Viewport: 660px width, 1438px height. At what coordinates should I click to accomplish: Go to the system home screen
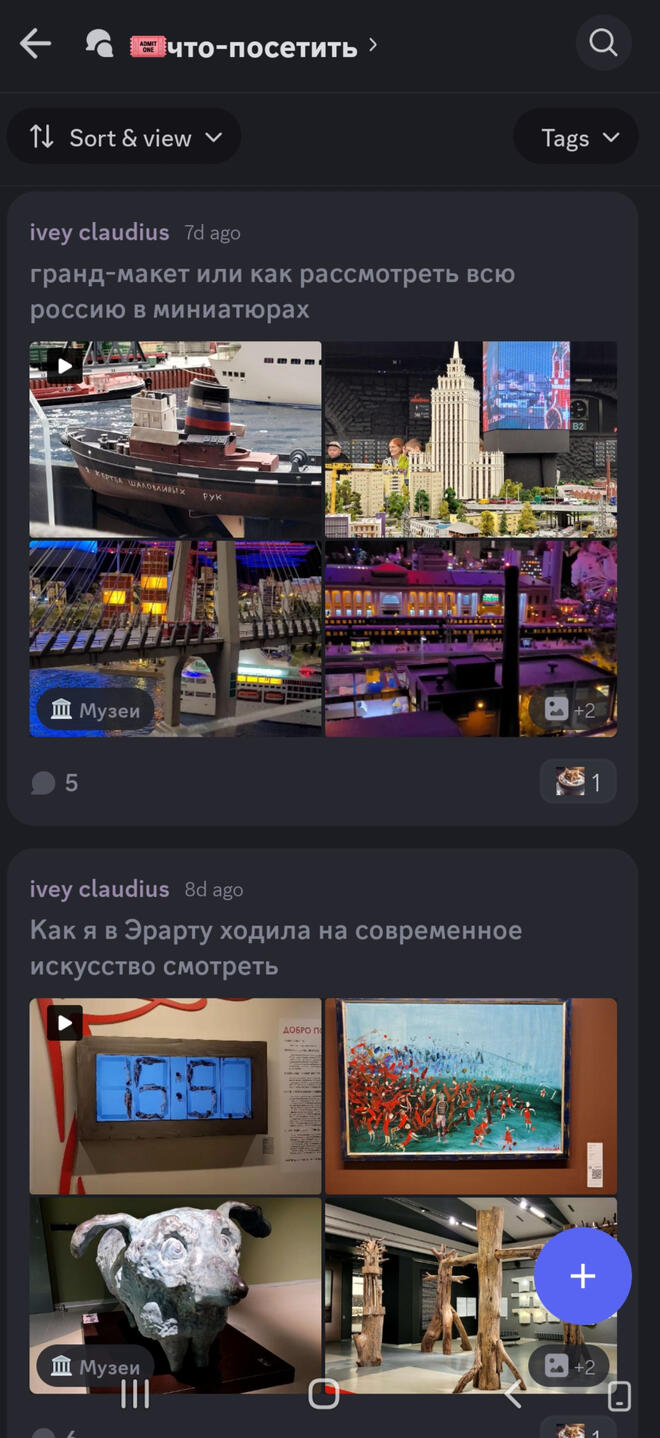pyautogui.click(x=324, y=1394)
